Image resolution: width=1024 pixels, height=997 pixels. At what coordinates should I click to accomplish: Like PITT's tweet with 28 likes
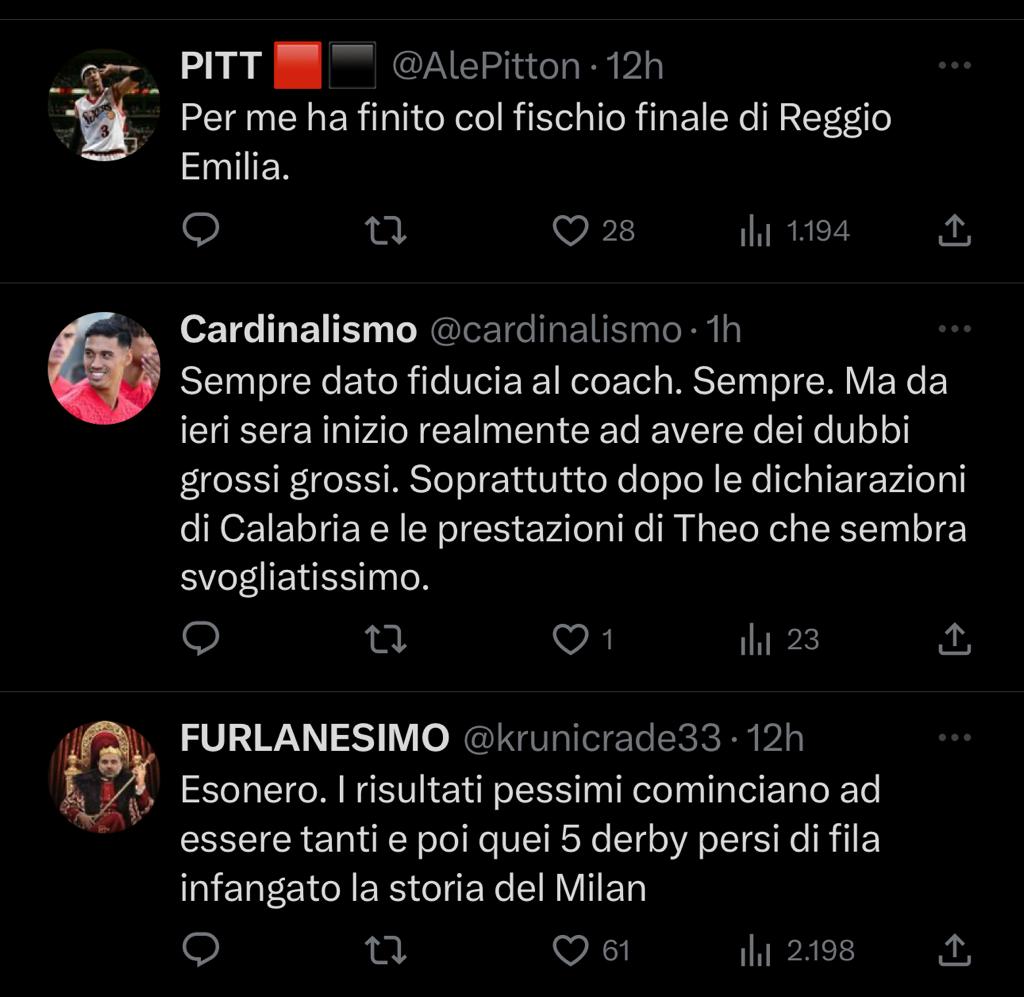571,231
